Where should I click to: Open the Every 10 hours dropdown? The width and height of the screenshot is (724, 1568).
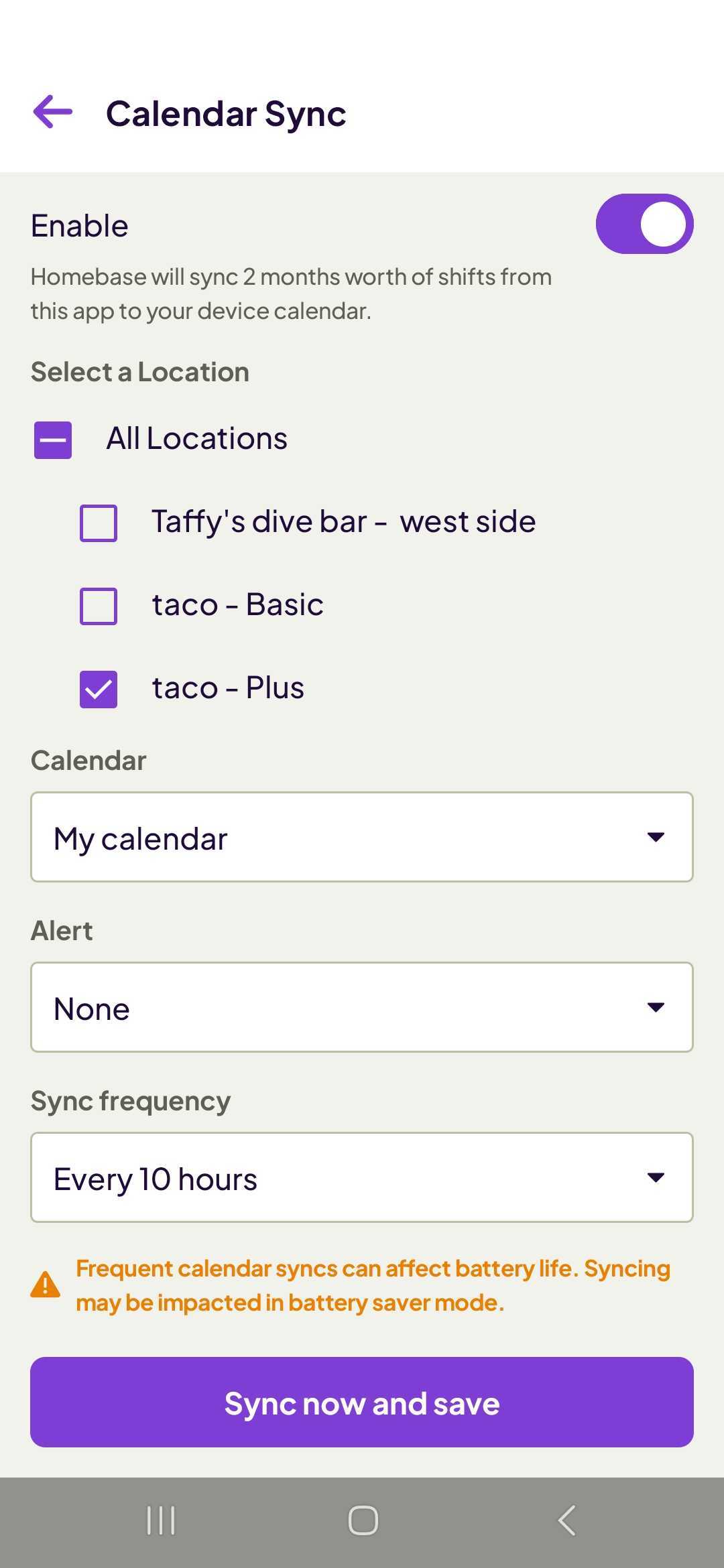(361, 1177)
